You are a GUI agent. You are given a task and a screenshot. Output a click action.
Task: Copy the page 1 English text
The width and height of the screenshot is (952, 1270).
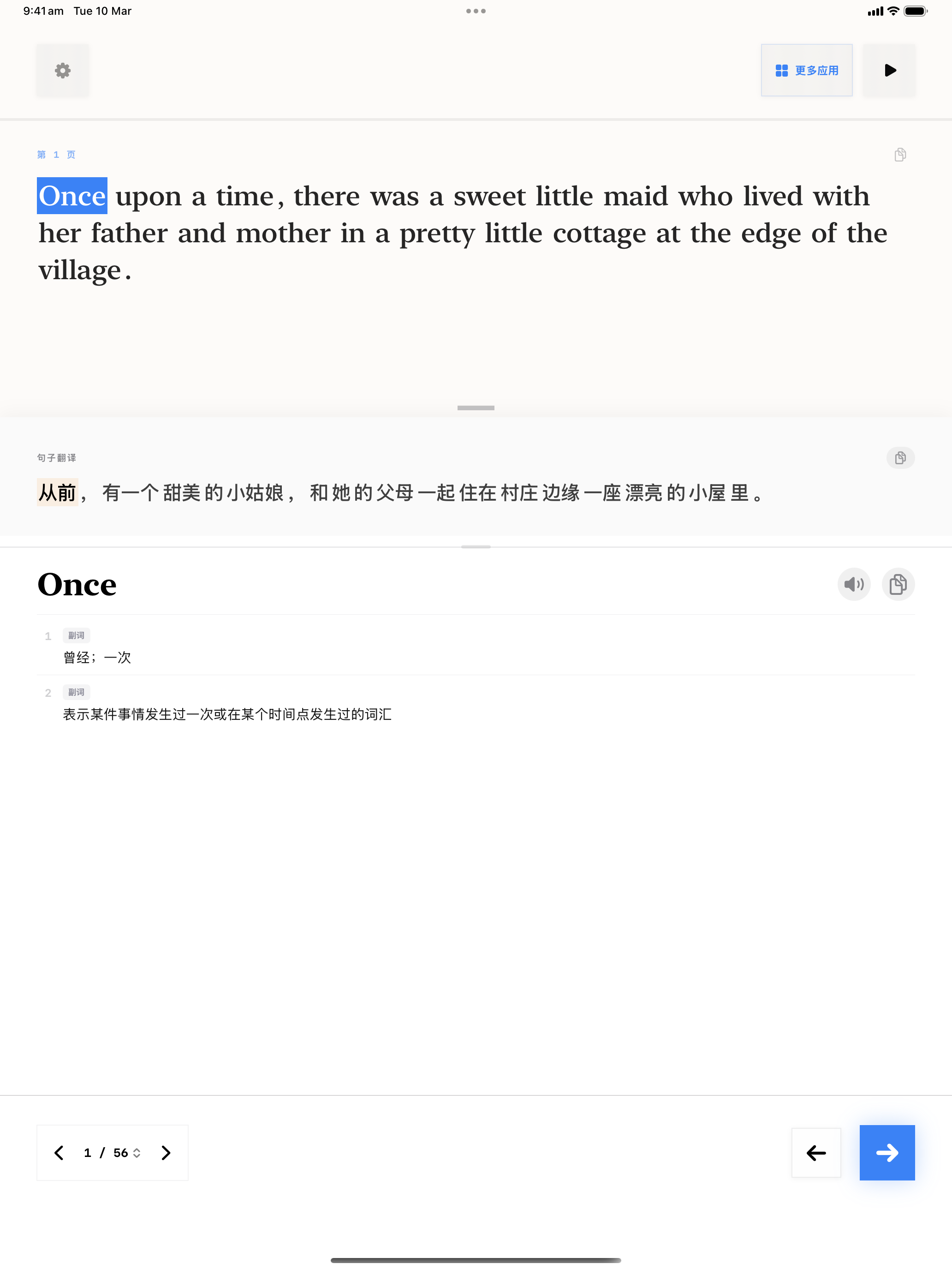[x=899, y=155]
